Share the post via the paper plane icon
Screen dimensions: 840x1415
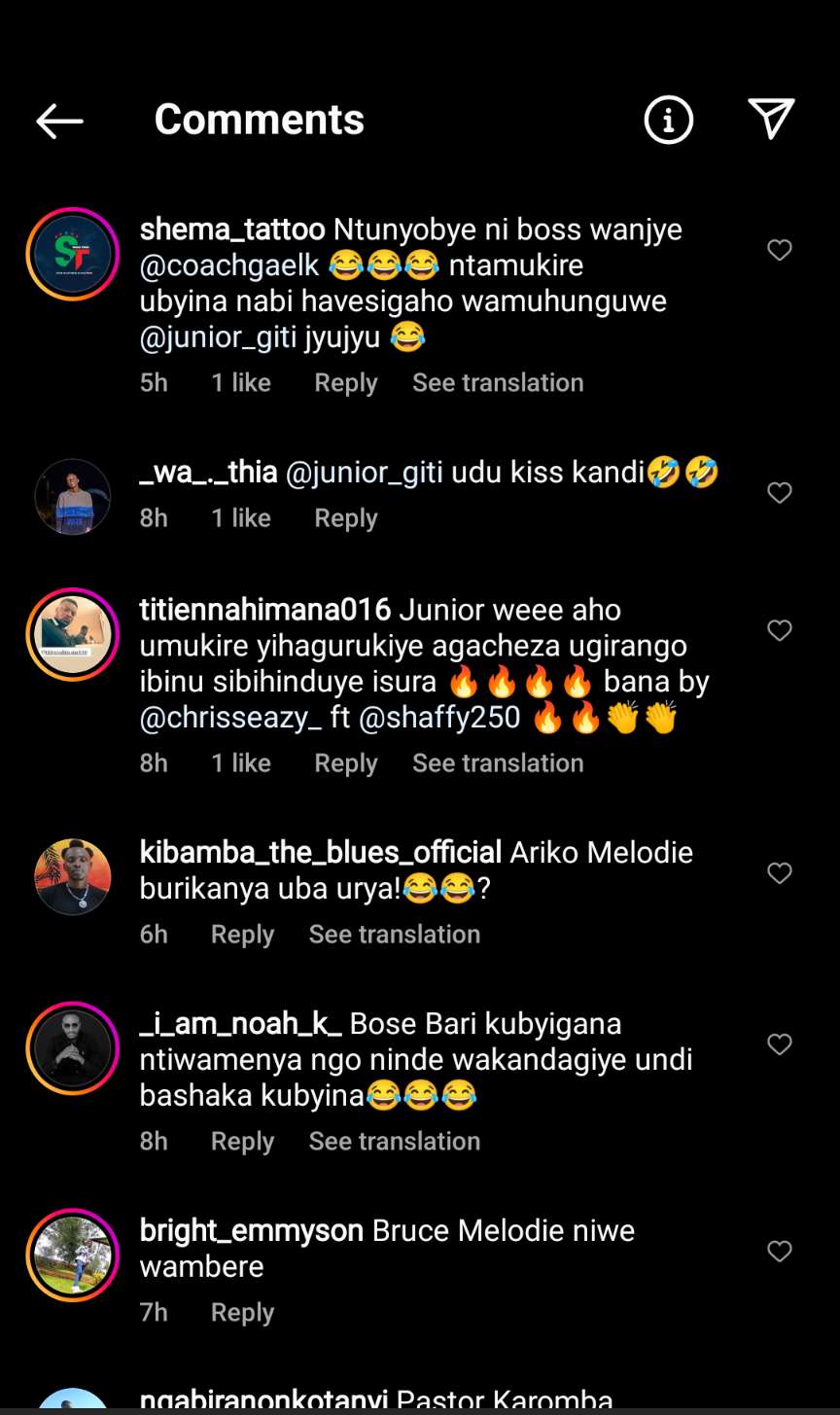pos(772,120)
